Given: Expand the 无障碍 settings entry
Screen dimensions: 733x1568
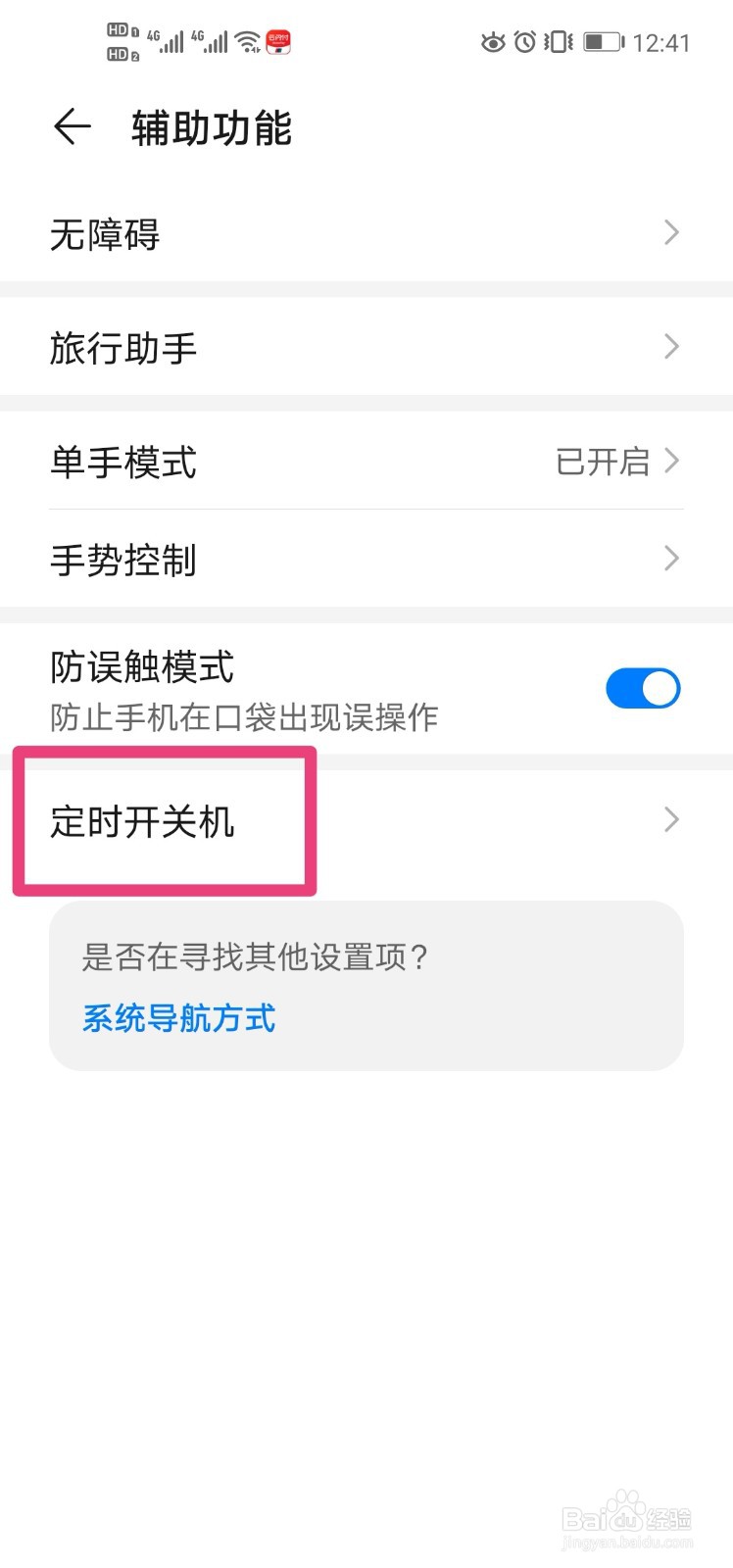Looking at the screenshot, I should click(x=671, y=232).
